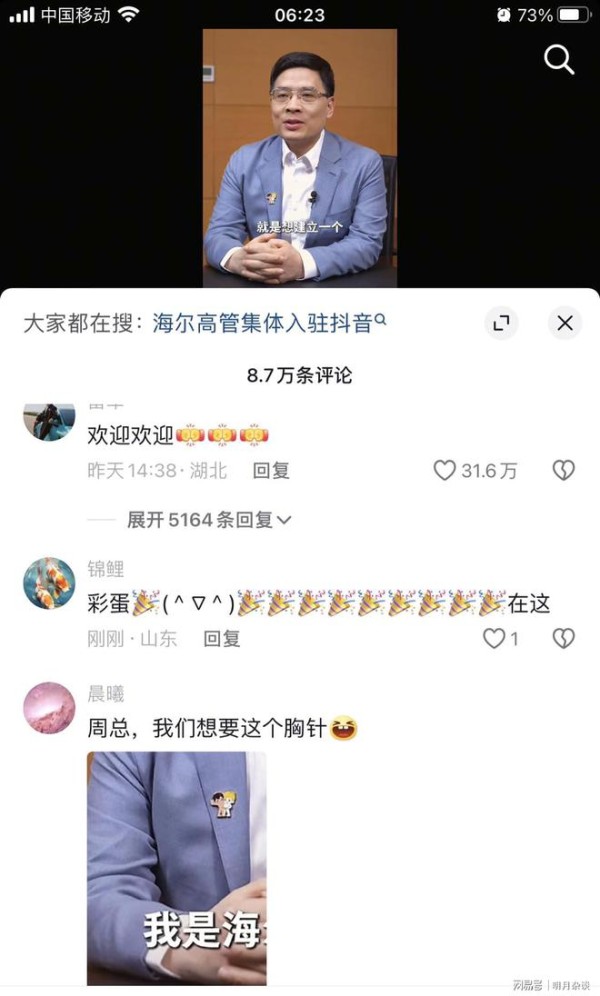Open 晨曦's profile avatar
Image resolution: width=600 pixels, height=996 pixels.
pos(49,708)
